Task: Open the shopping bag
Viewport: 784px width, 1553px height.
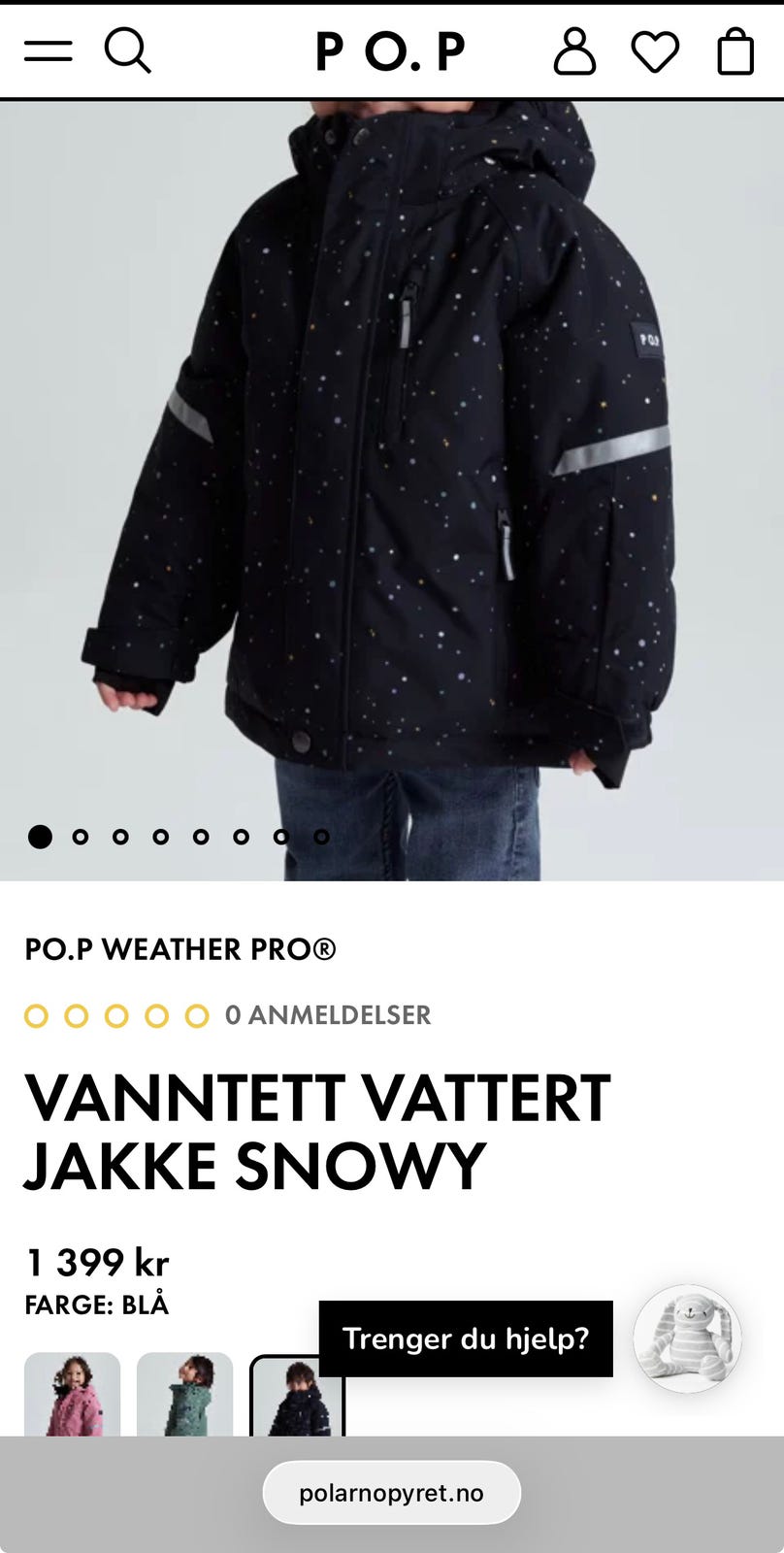Action: [x=735, y=51]
